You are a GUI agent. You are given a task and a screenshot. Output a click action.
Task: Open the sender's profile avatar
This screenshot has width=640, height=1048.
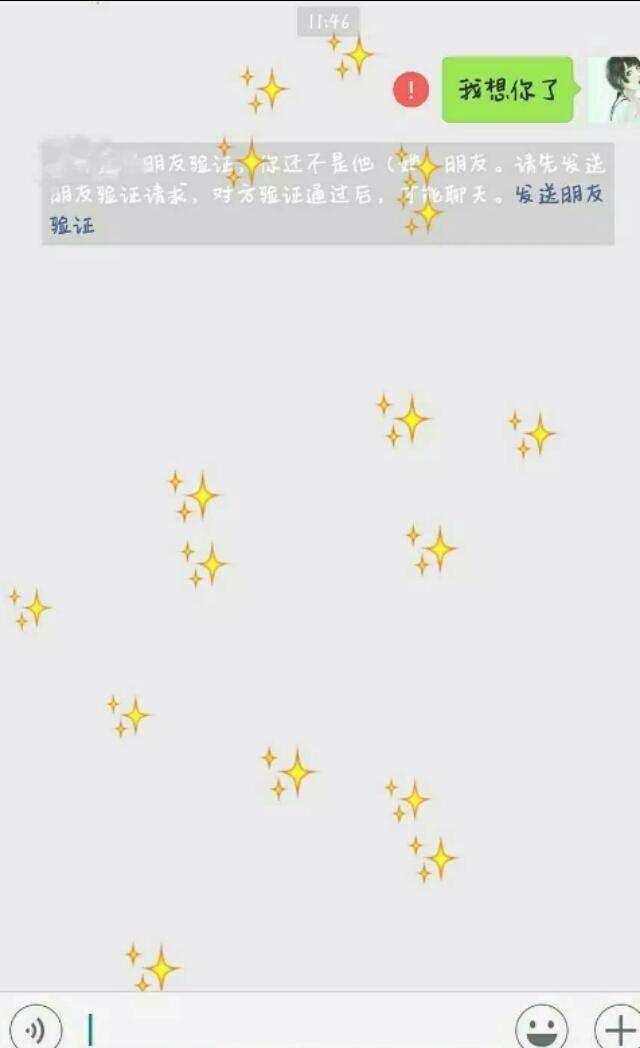click(613, 89)
